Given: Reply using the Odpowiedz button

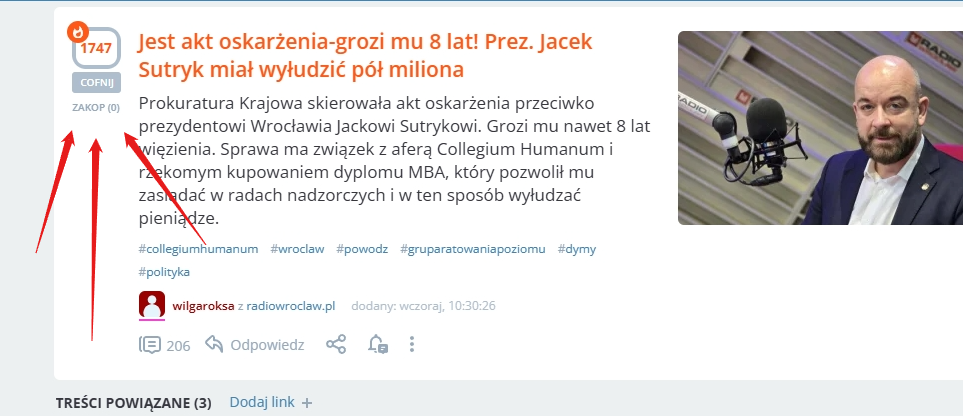Looking at the screenshot, I should [255, 345].
